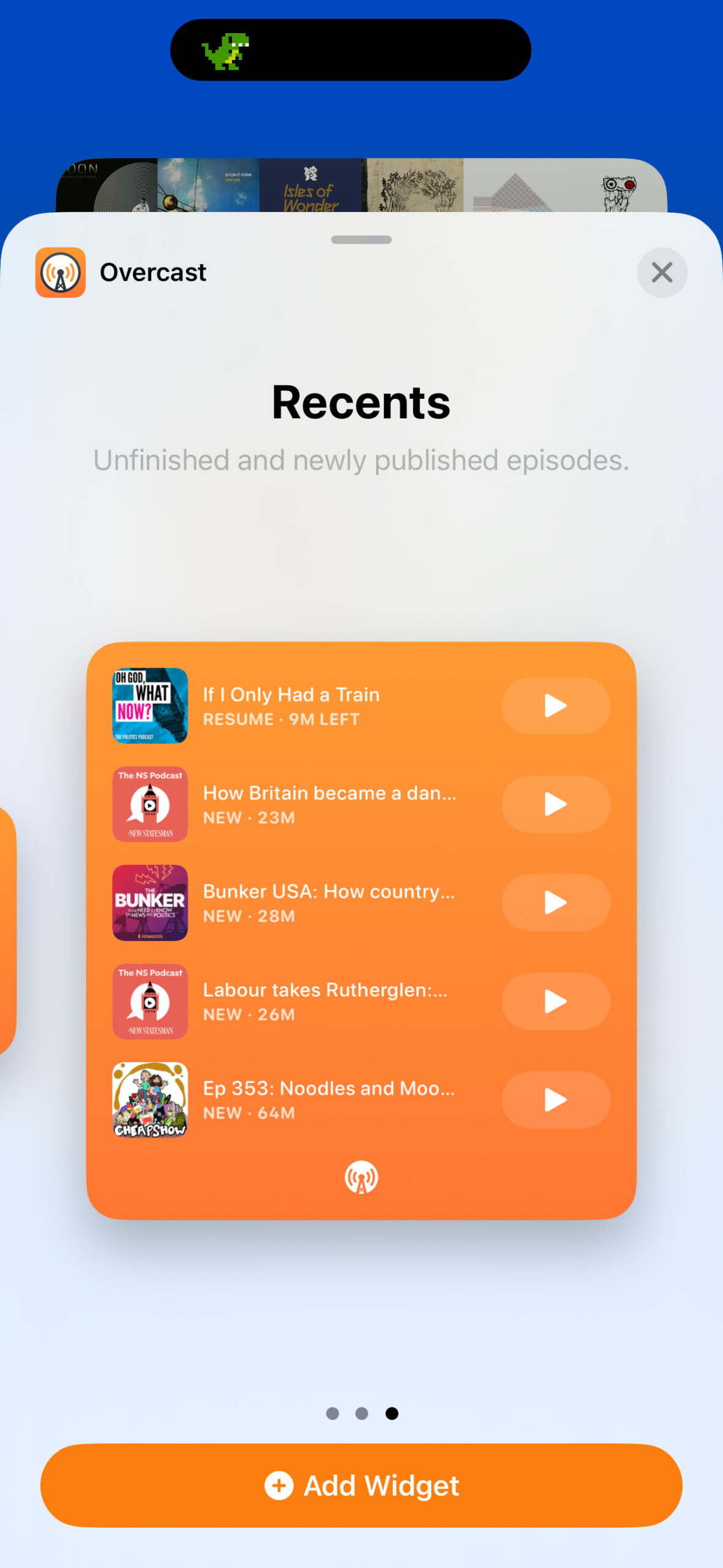
Task: Select the Recents widget preview
Action: [x=361, y=930]
